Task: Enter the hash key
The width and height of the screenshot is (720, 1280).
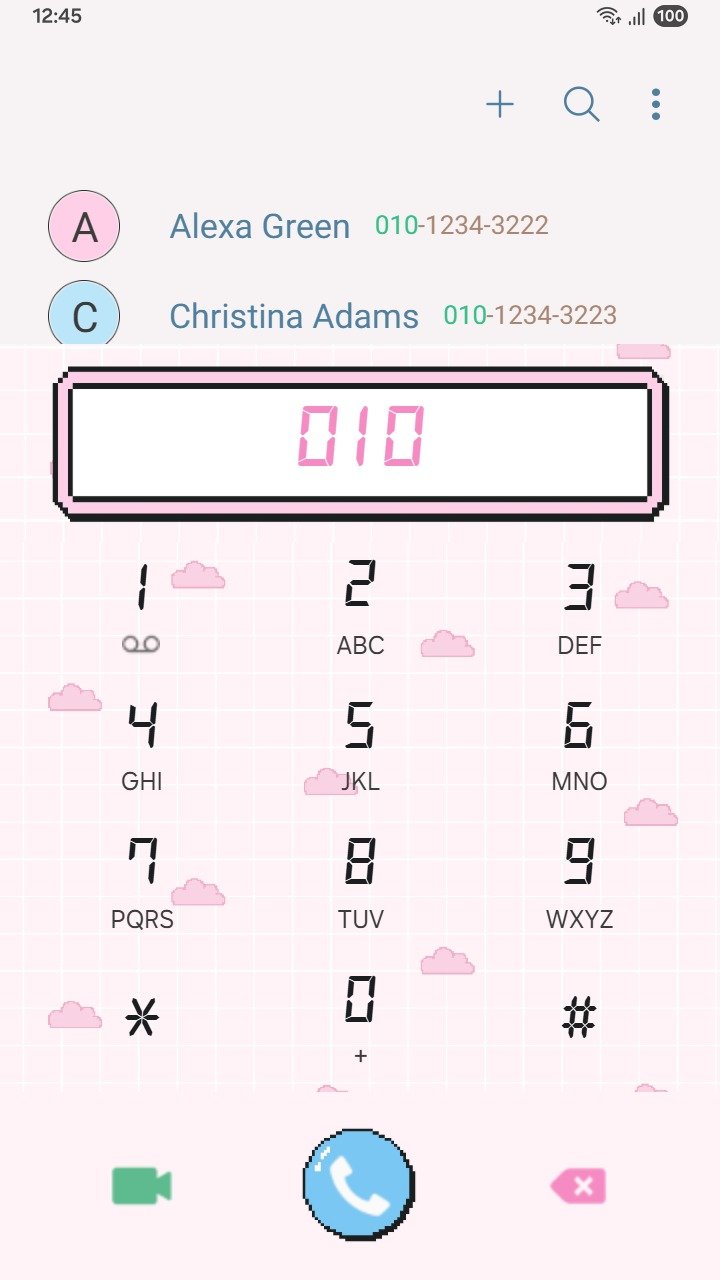Action: (x=579, y=1018)
